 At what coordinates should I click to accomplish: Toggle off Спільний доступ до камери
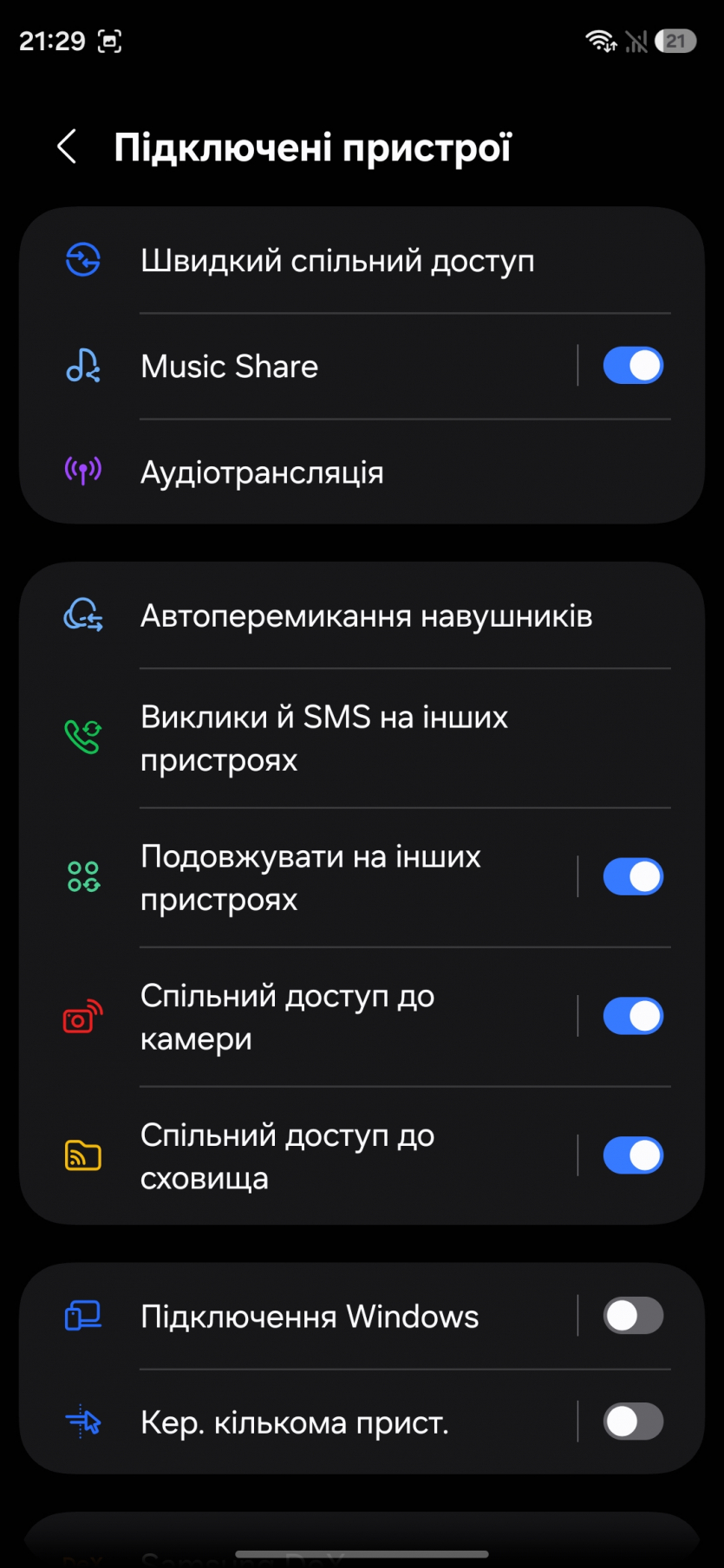point(633,1016)
